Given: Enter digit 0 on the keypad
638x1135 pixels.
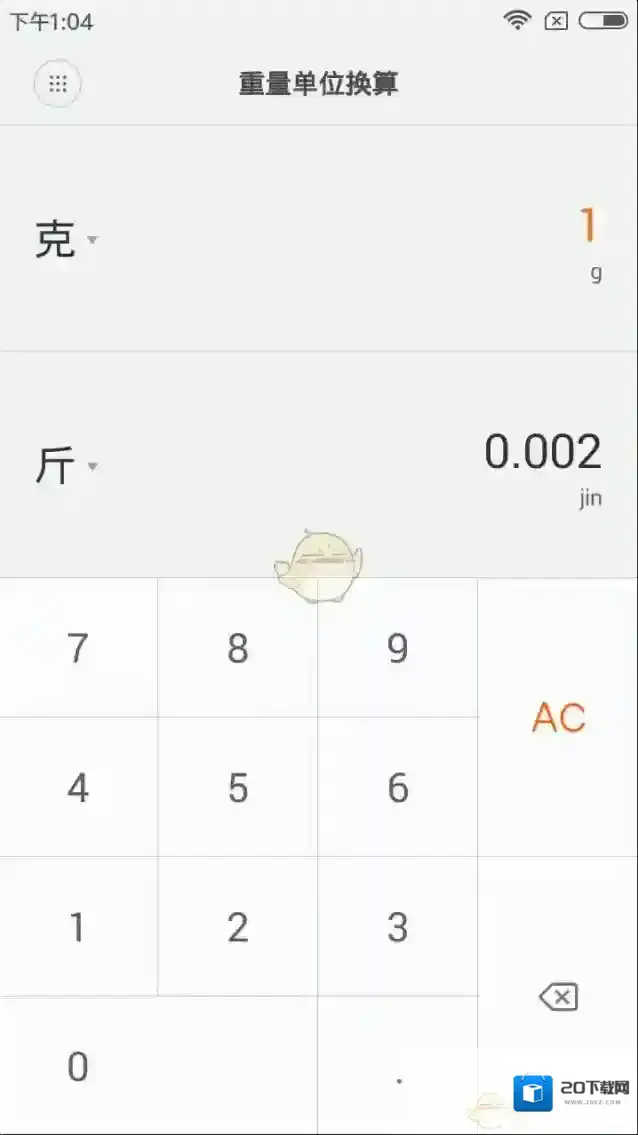Looking at the screenshot, I should point(78,1067).
